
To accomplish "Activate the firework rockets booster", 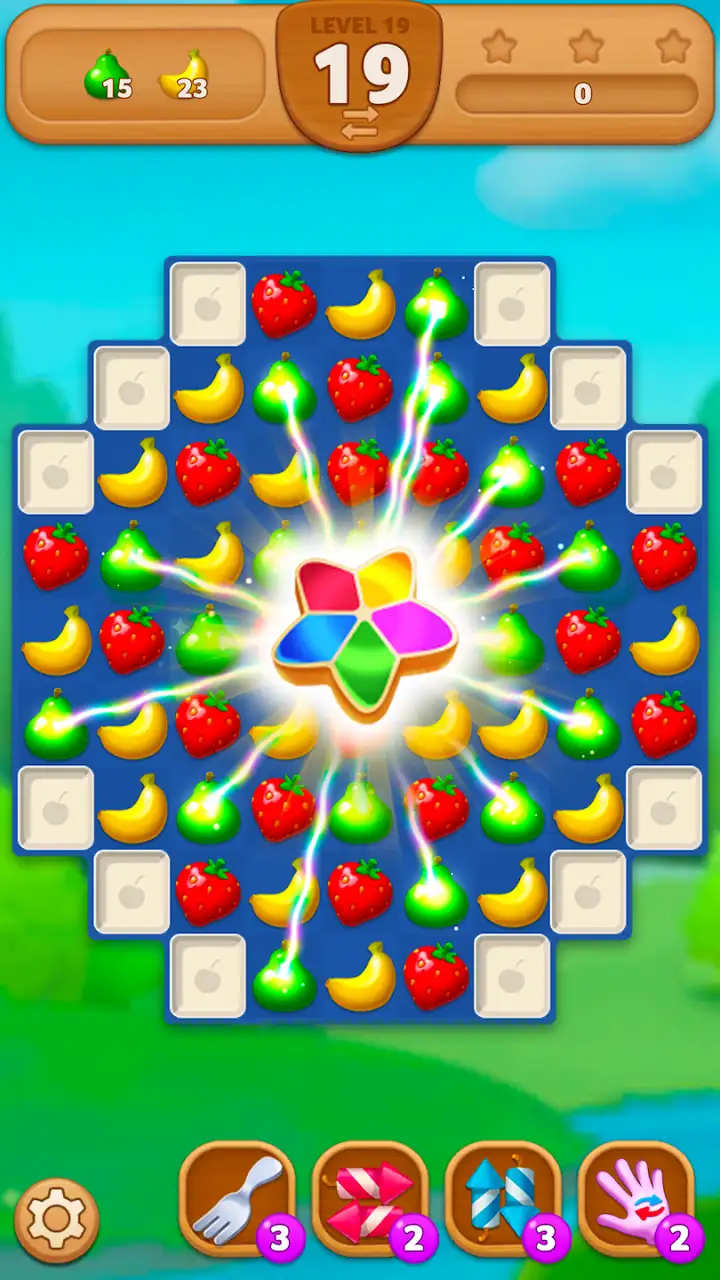I will [503, 1199].
